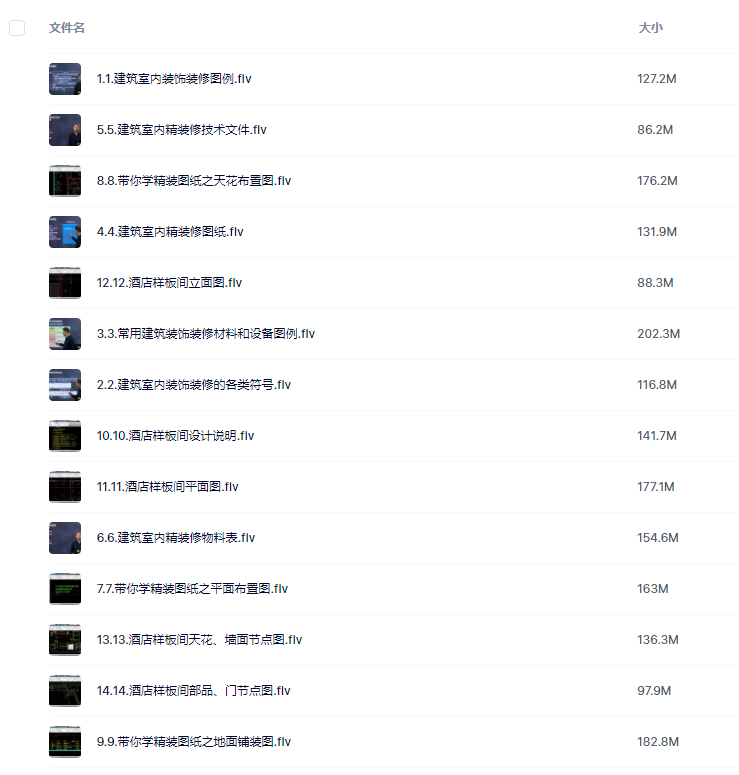Toggle the select-all checkbox beside 文件名
The image size is (739, 775).
point(17,28)
